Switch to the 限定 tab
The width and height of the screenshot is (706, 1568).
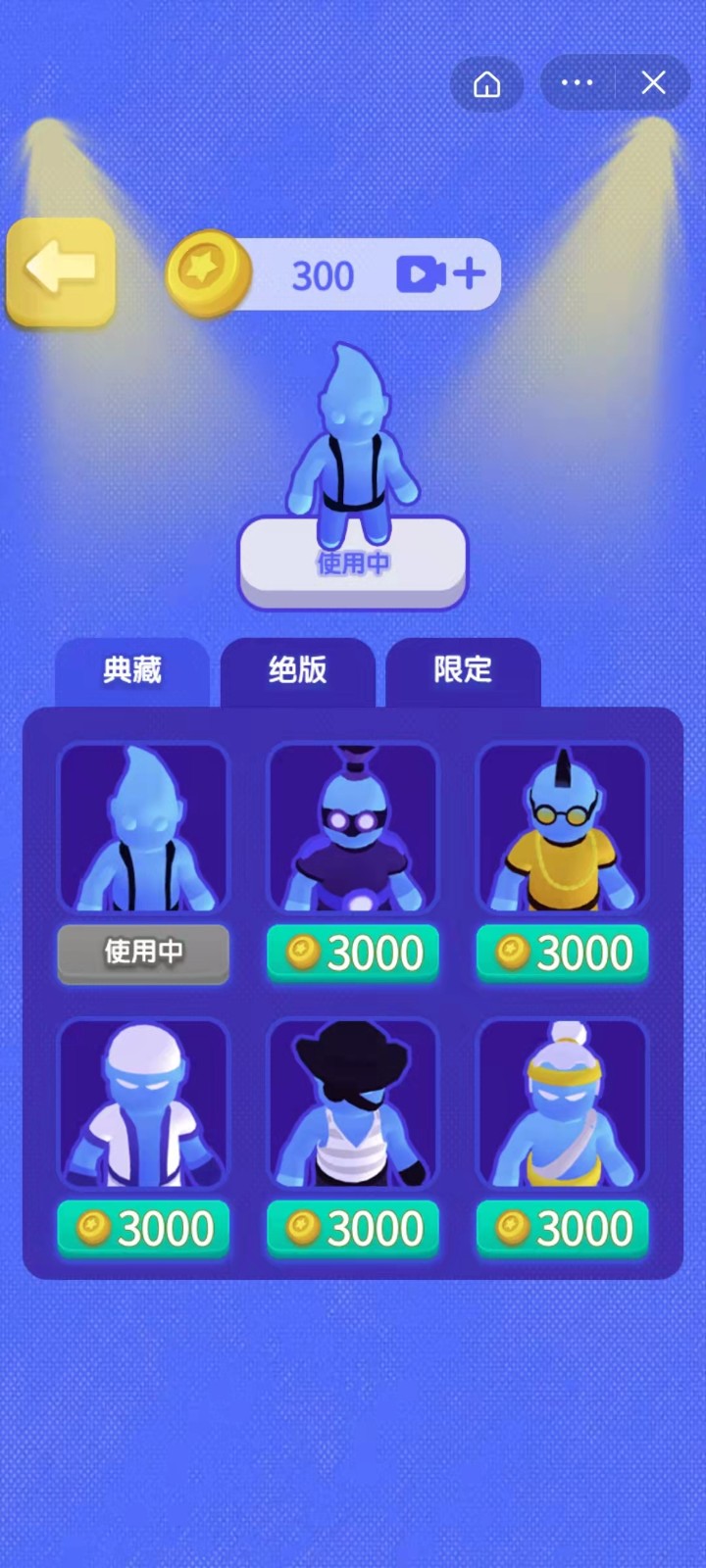(463, 671)
